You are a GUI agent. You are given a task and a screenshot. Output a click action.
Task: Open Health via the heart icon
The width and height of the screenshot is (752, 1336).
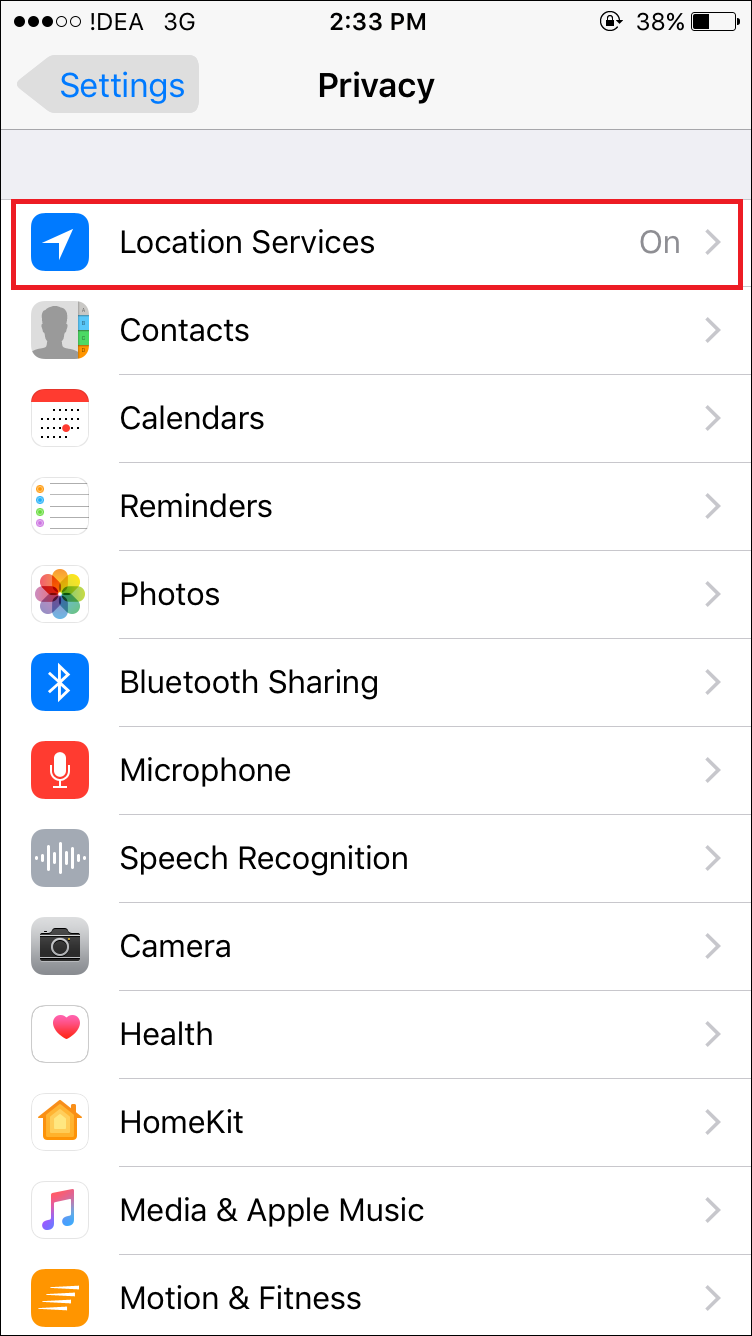(x=59, y=1034)
